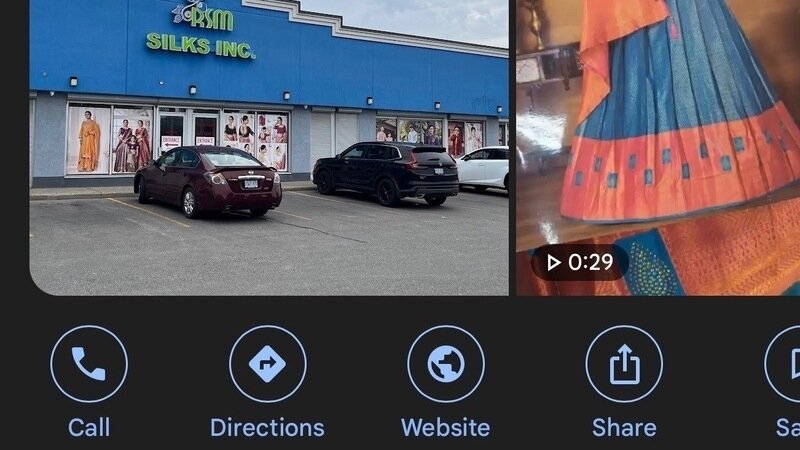Share this place
This screenshot has width=800, height=450.
click(x=623, y=365)
